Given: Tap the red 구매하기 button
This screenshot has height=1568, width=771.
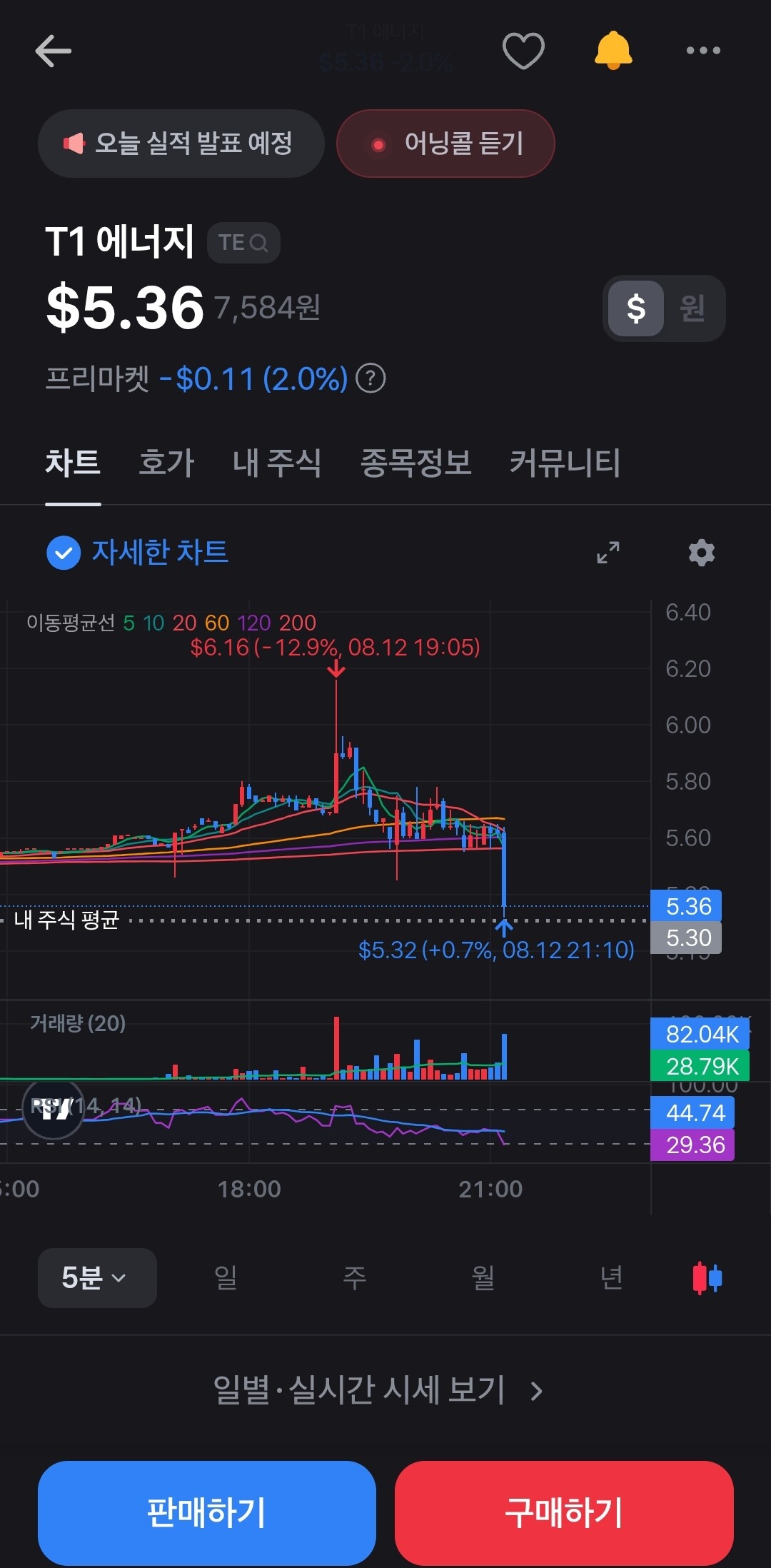Looking at the screenshot, I should pyautogui.click(x=564, y=1512).
